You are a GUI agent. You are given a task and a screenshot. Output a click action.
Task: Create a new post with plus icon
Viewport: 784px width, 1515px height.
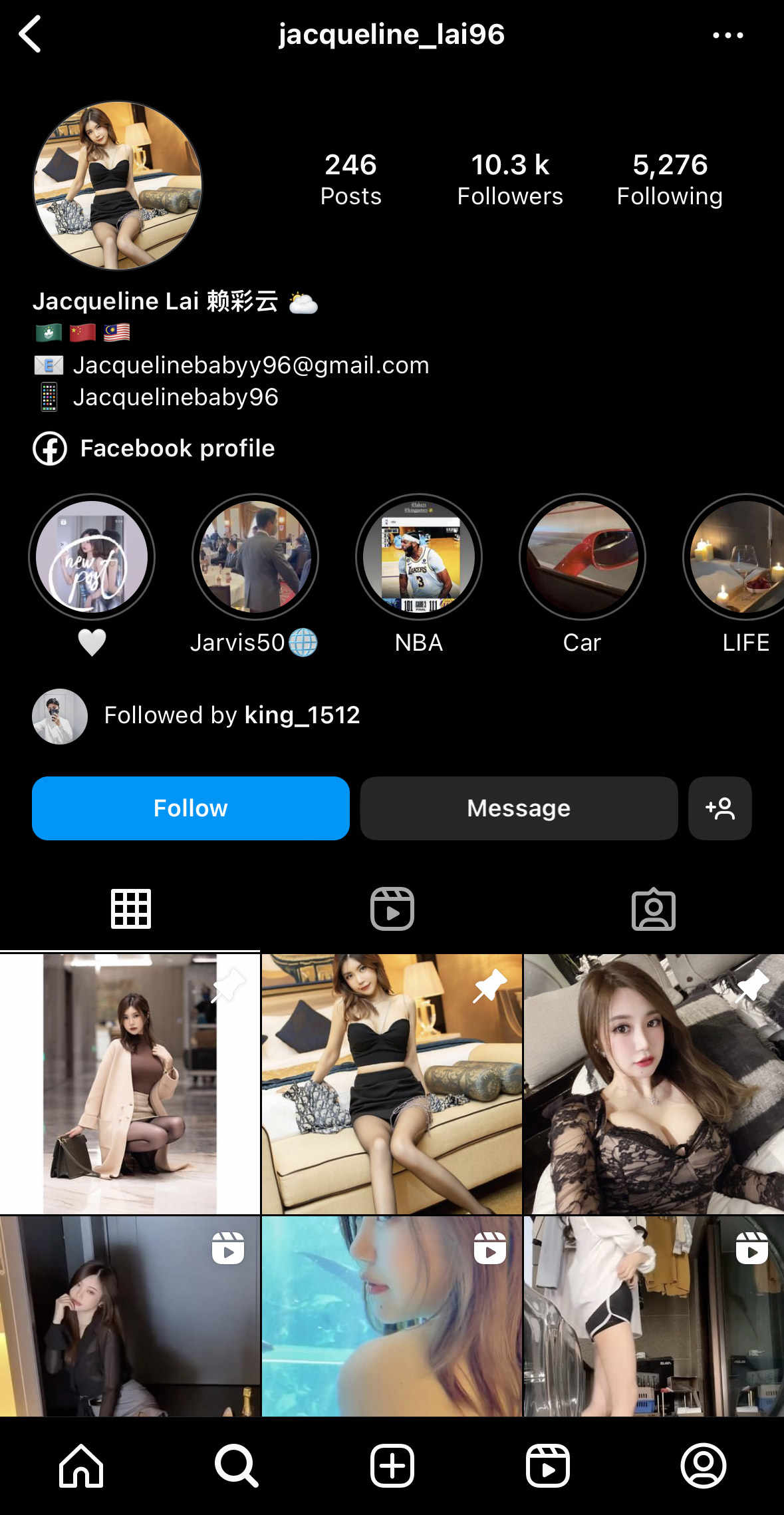pos(392,1465)
